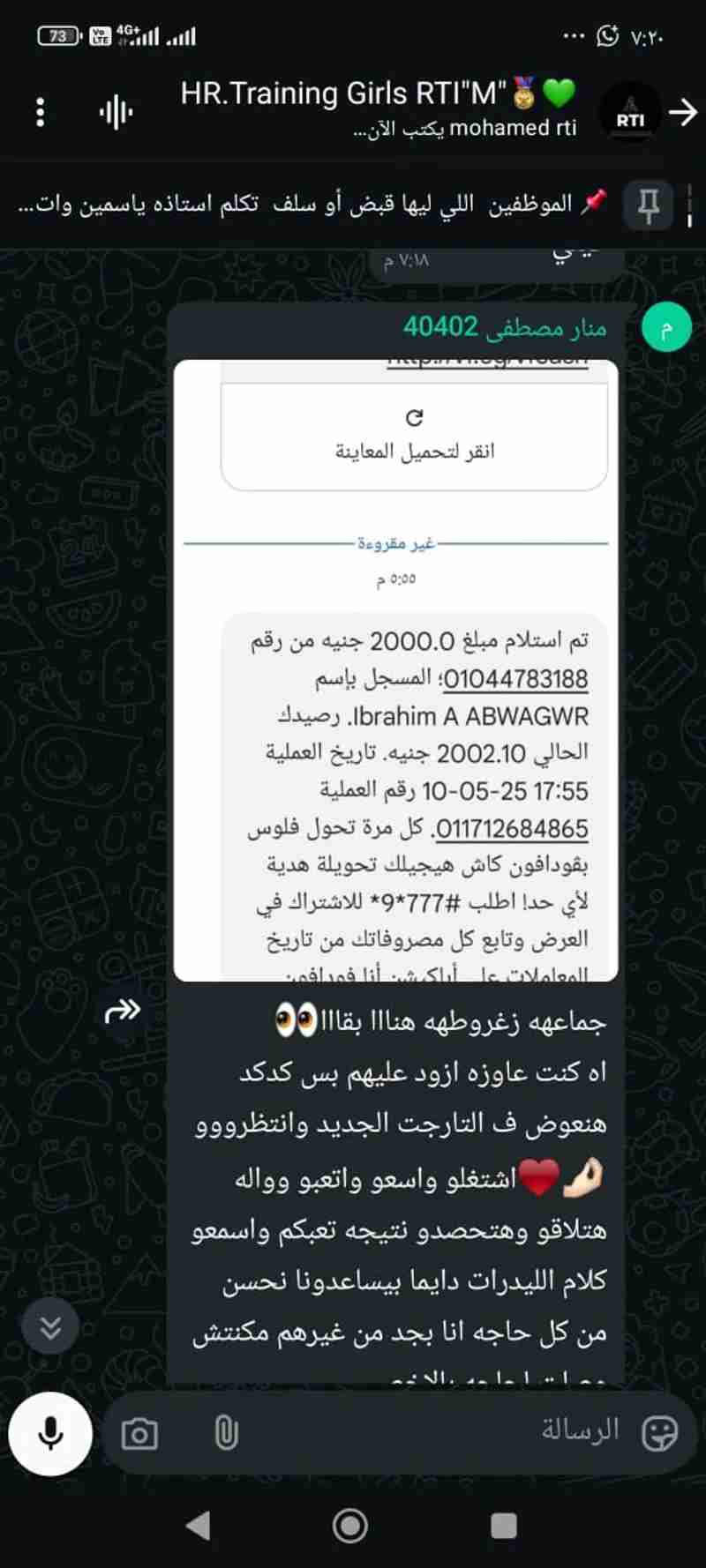Jump to the latest messages

click(50, 1326)
